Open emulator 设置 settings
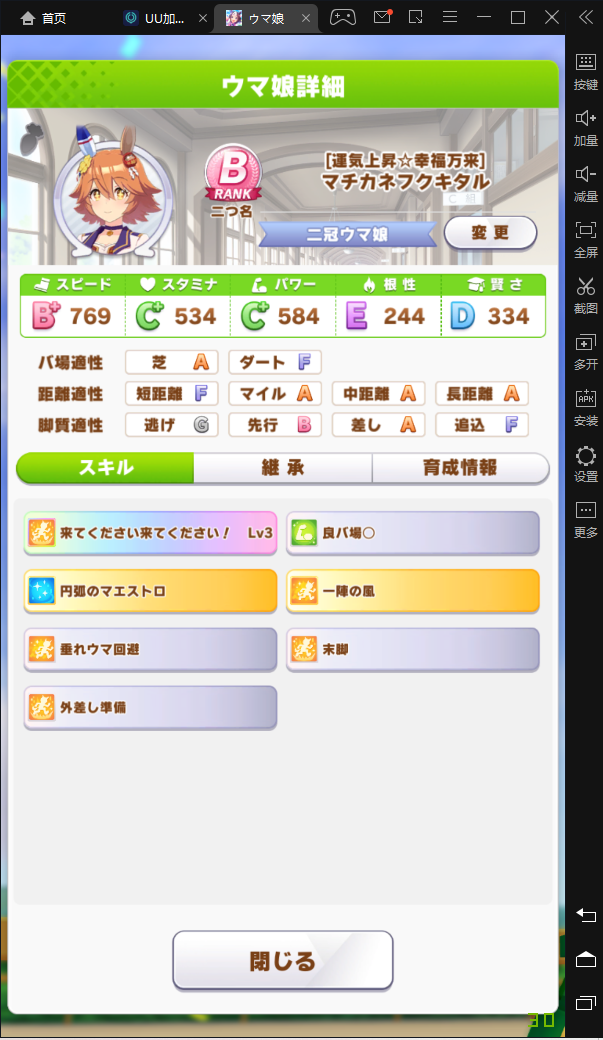Screen dimensions: 603x1040 click(586, 464)
